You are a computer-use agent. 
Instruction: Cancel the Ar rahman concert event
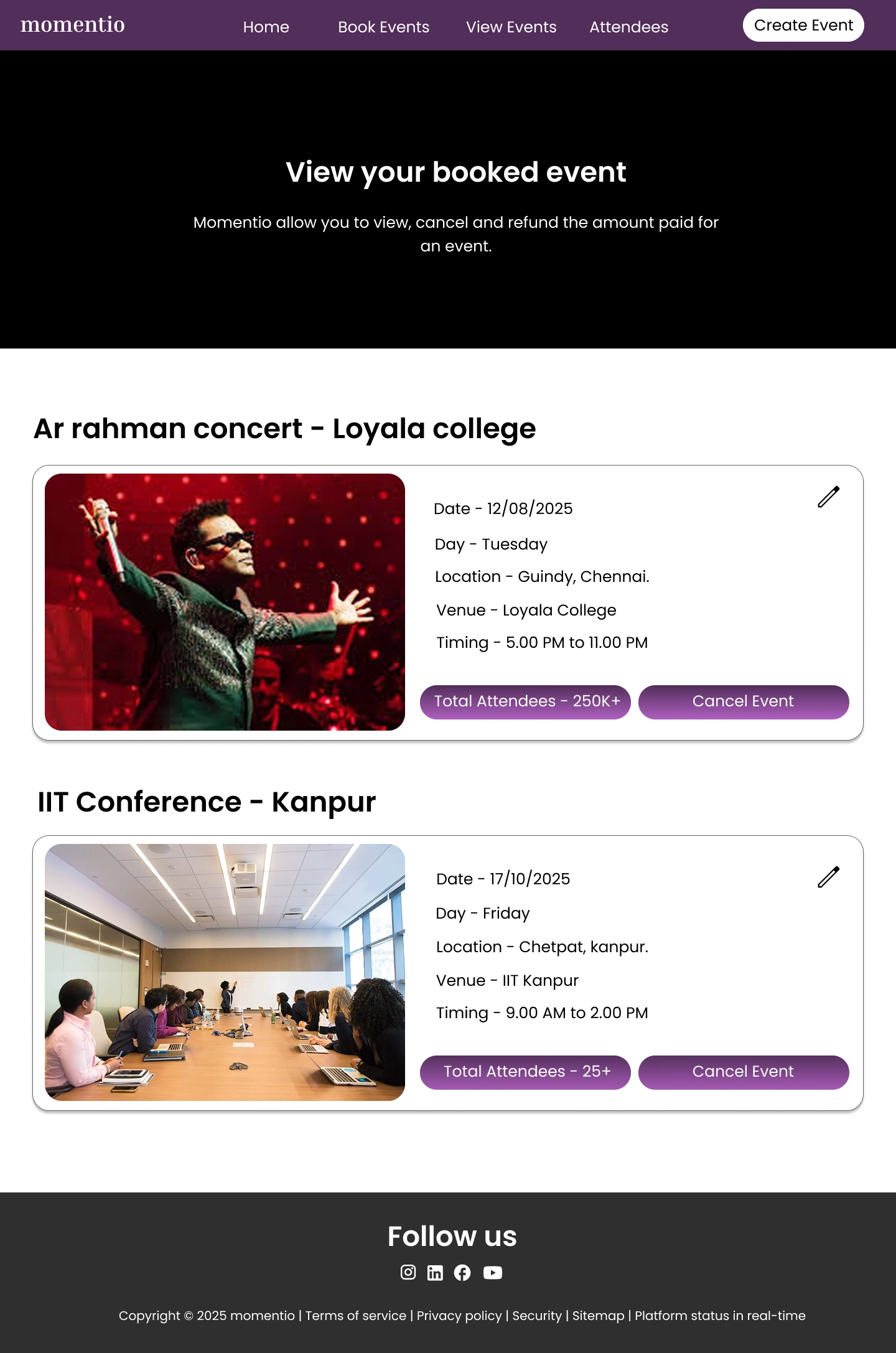coord(743,701)
